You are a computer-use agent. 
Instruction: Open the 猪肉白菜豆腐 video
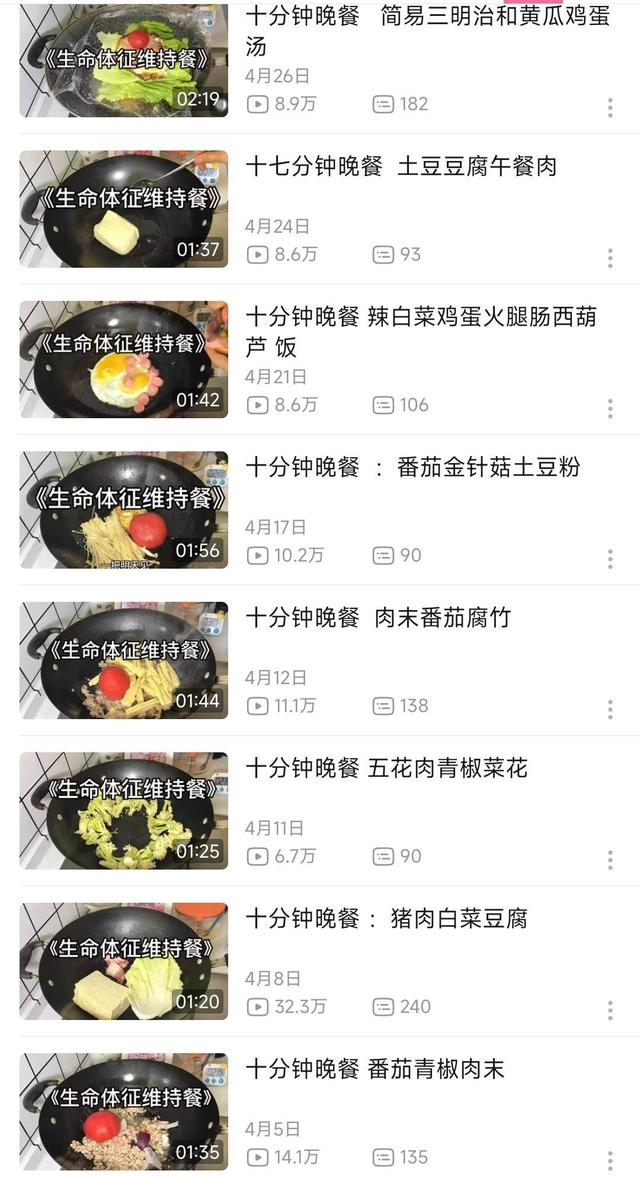124,961
